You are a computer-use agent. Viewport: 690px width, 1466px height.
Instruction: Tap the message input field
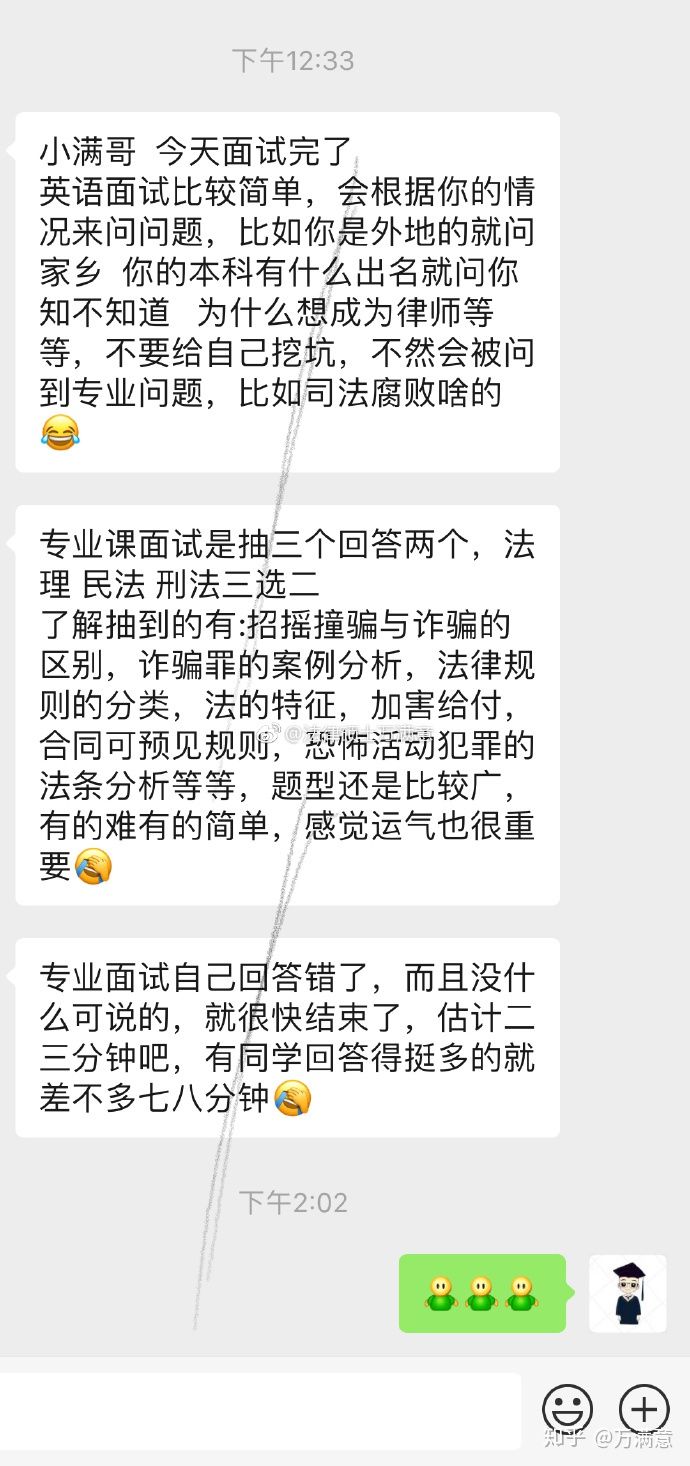260,1411
